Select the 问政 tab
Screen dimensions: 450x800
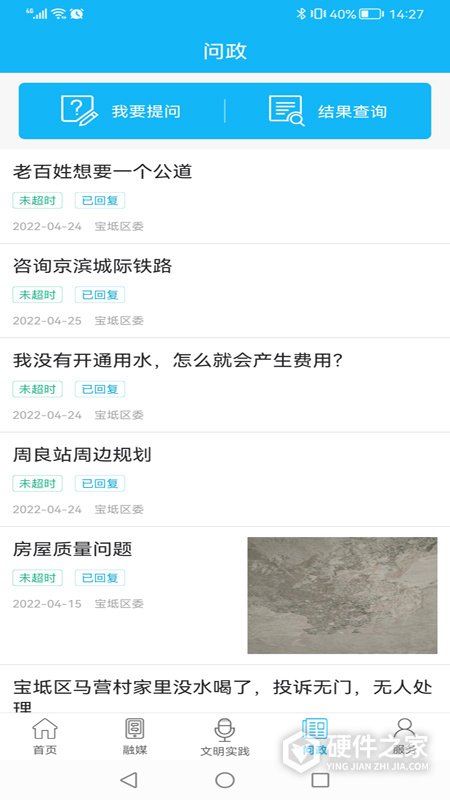click(x=315, y=737)
